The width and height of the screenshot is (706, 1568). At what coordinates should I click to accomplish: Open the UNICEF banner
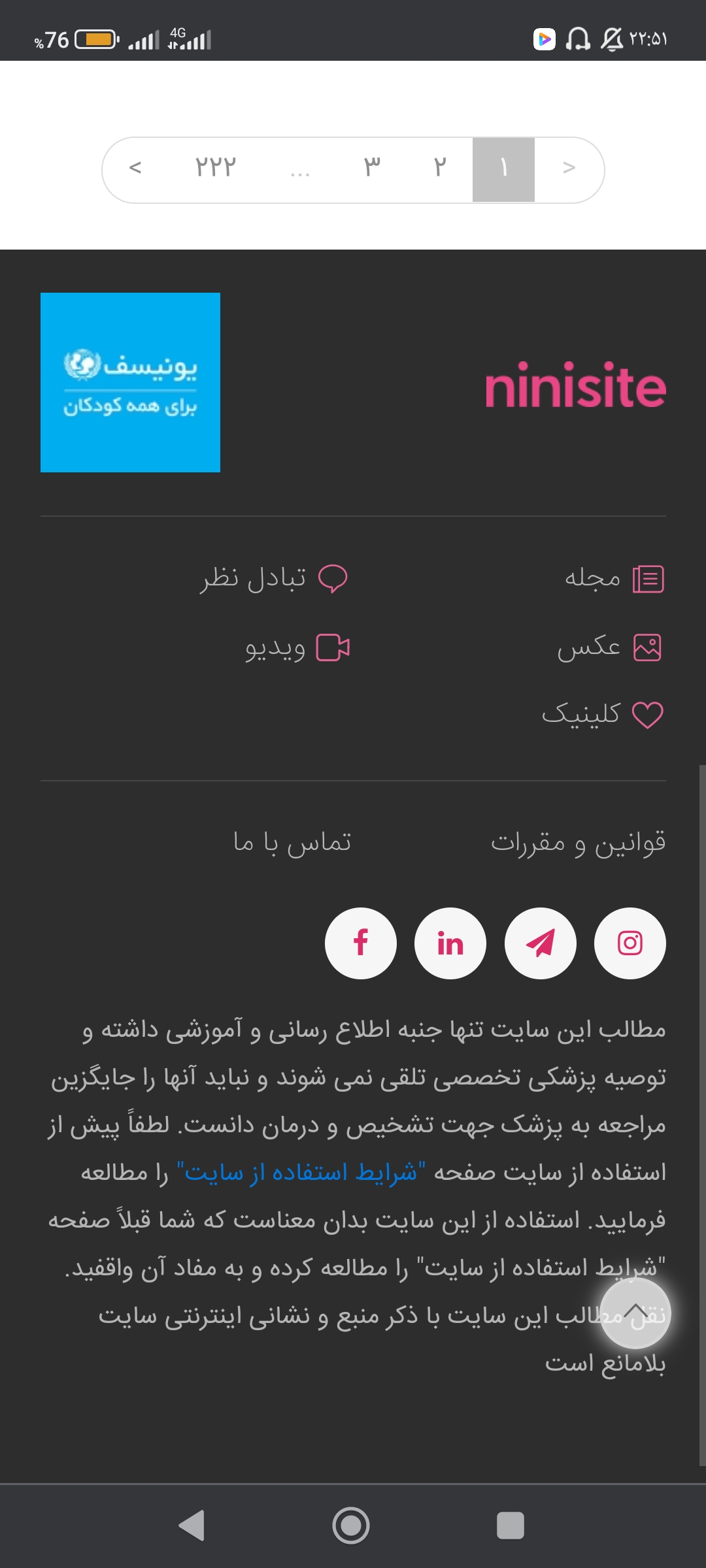tap(130, 382)
